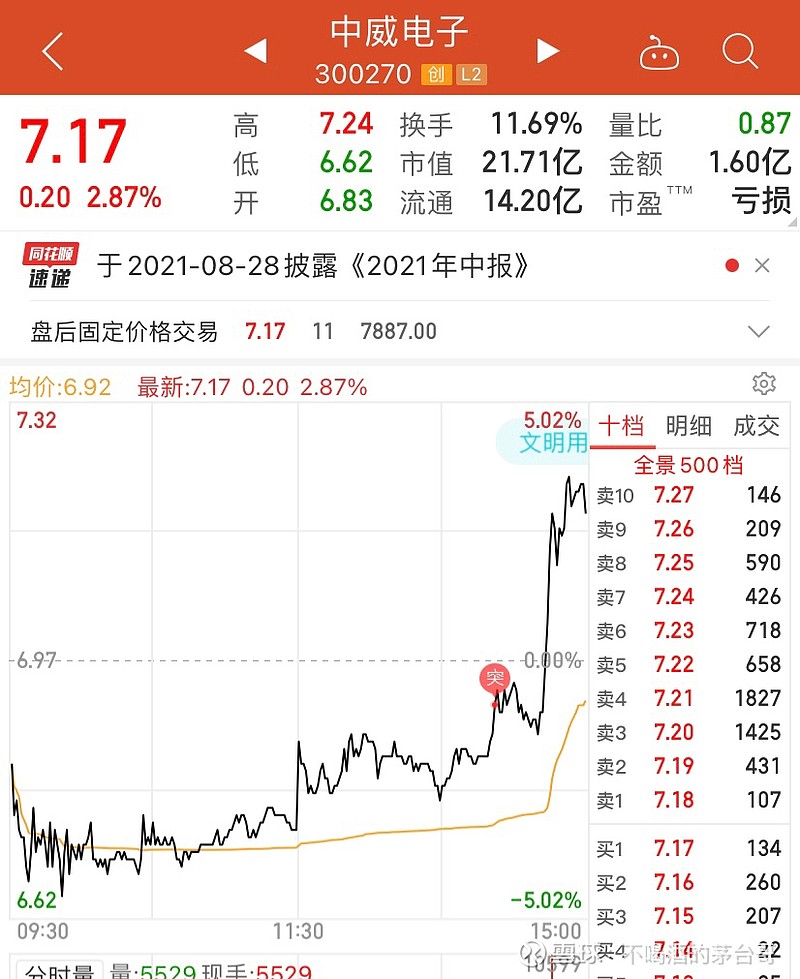Go back using the top-left arrow

pos(52,51)
